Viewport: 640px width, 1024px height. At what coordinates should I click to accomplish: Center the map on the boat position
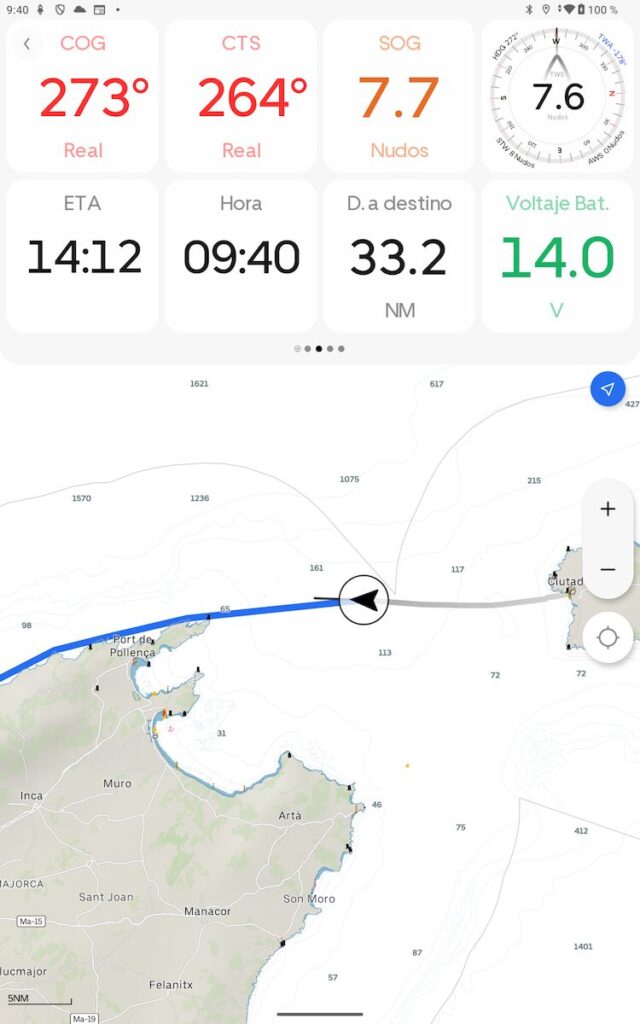[x=607, y=637]
